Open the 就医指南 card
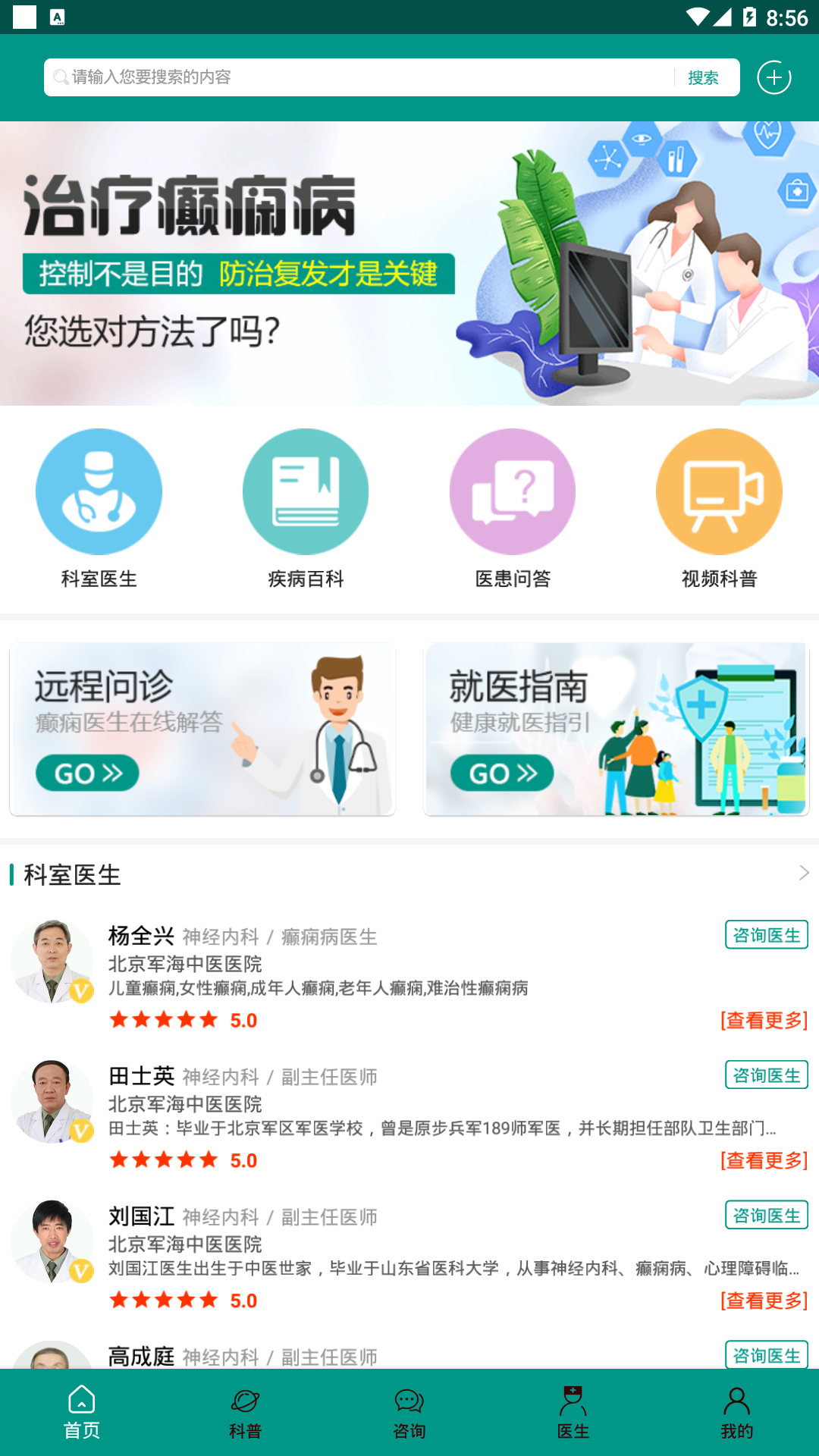Image resolution: width=819 pixels, height=1456 pixels. click(617, 730)
